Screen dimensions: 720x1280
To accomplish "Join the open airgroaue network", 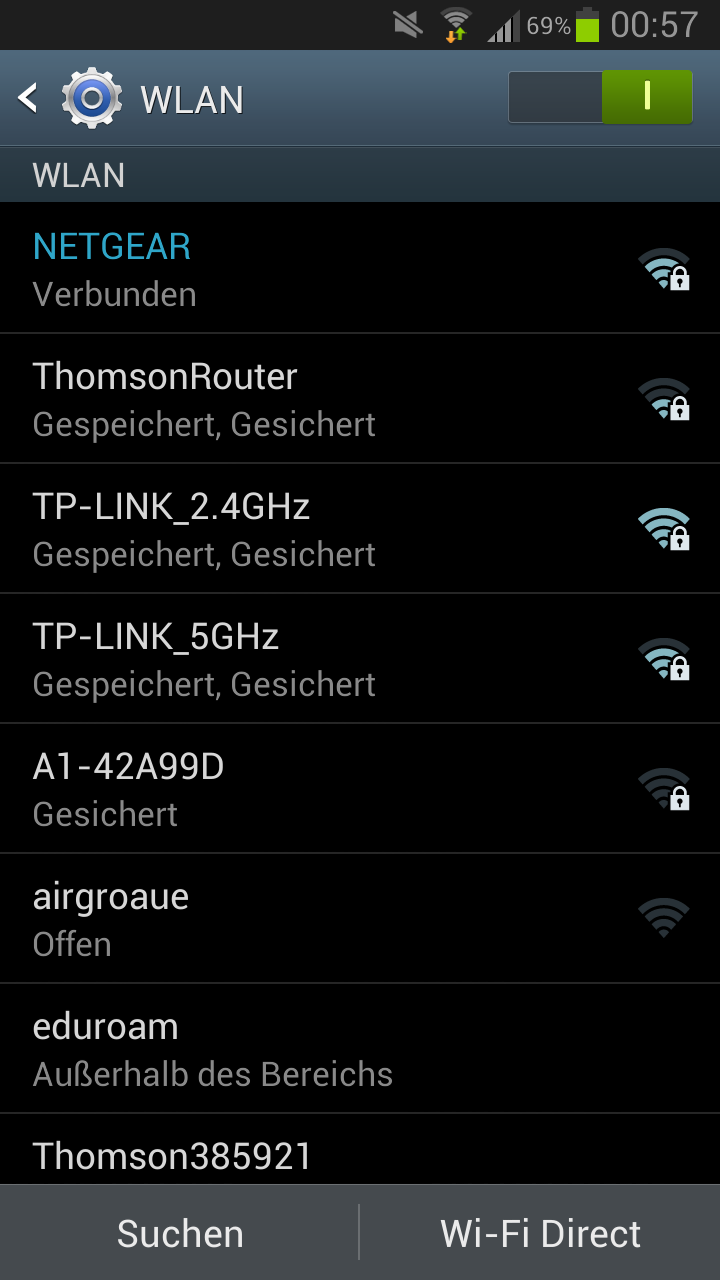I will pos(360,919).
